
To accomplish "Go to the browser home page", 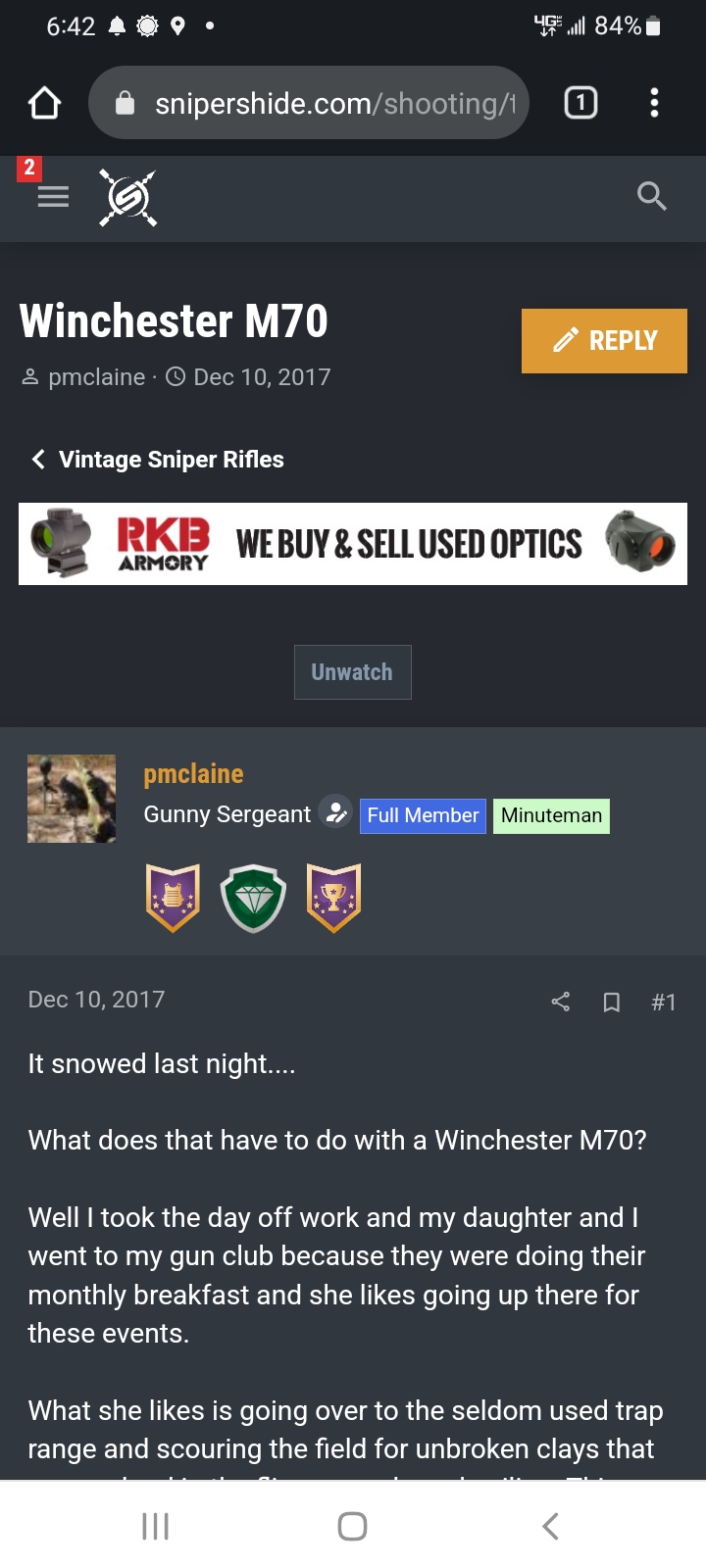I will point(44,103).
